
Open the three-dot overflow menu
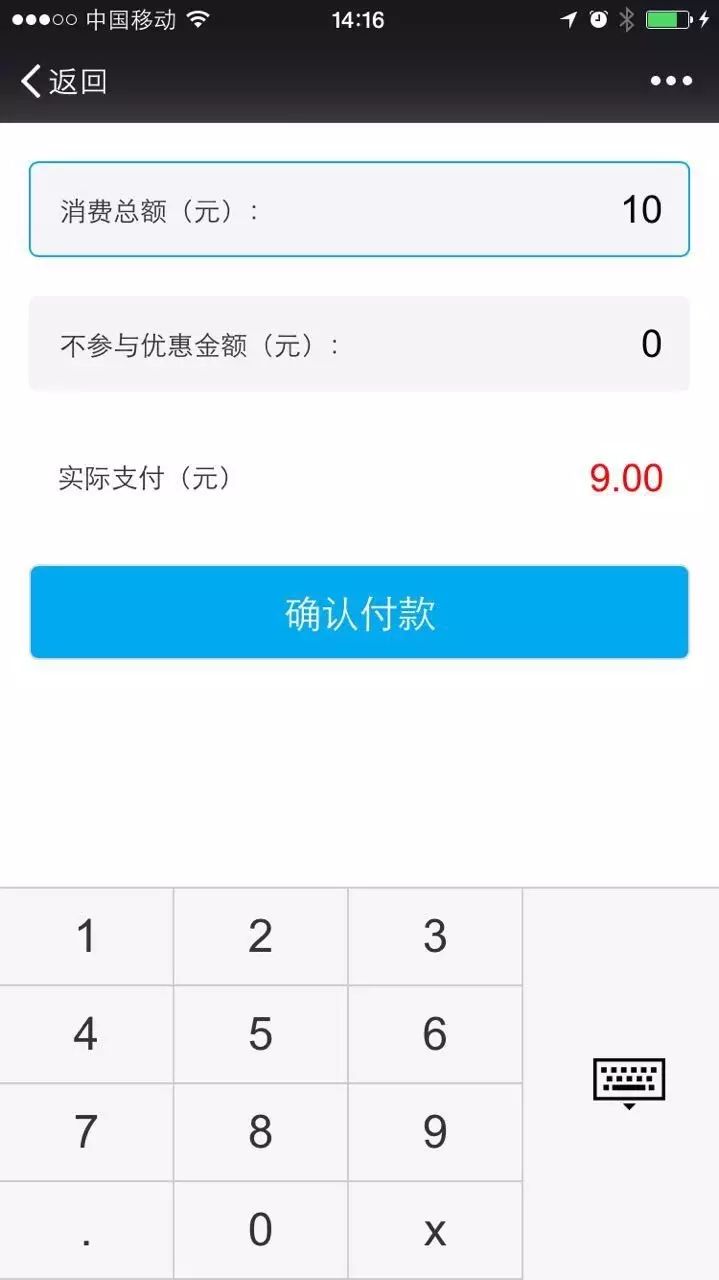coord(670,81)
